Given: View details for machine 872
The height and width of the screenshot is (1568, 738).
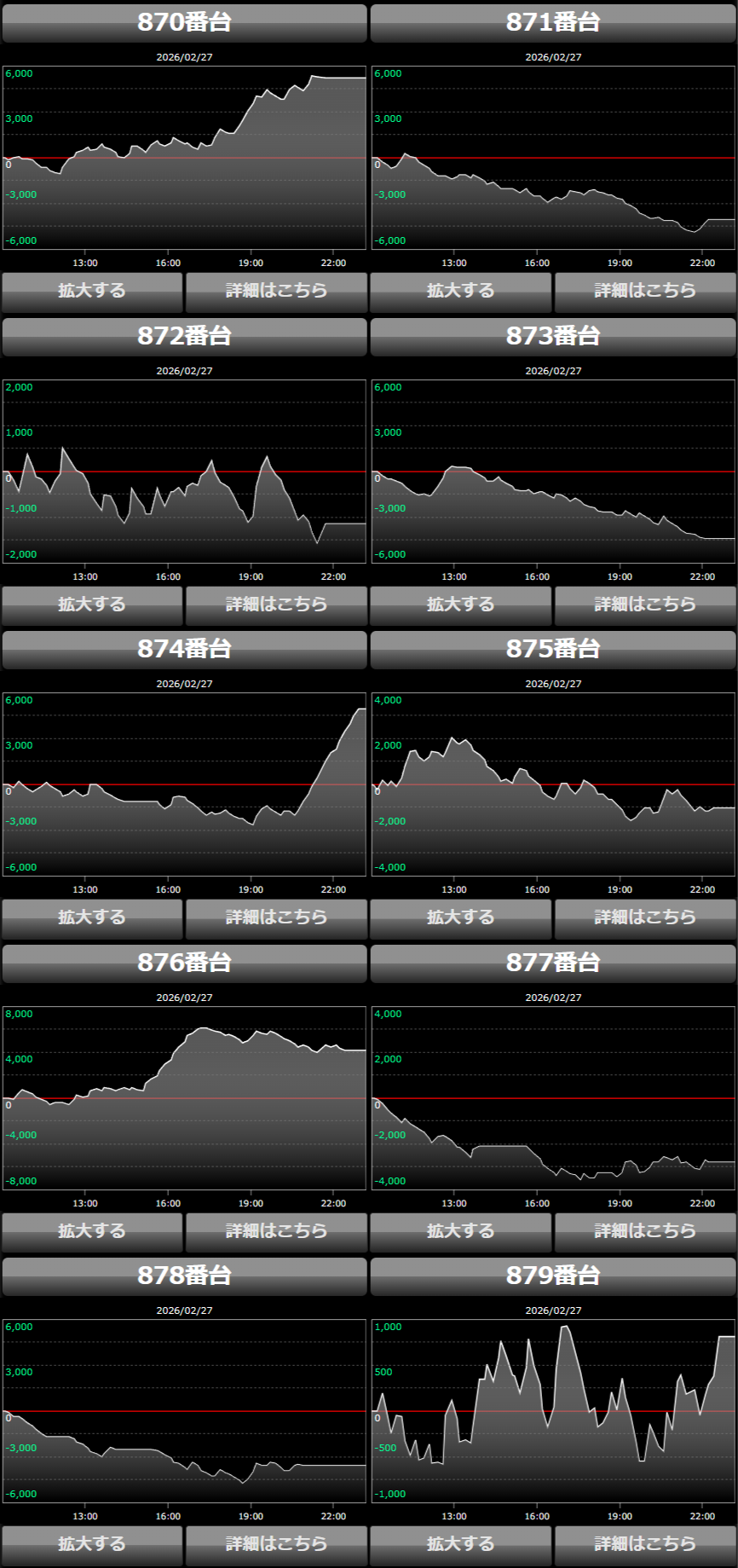Looking at the screenshot, I should point(276,605).
